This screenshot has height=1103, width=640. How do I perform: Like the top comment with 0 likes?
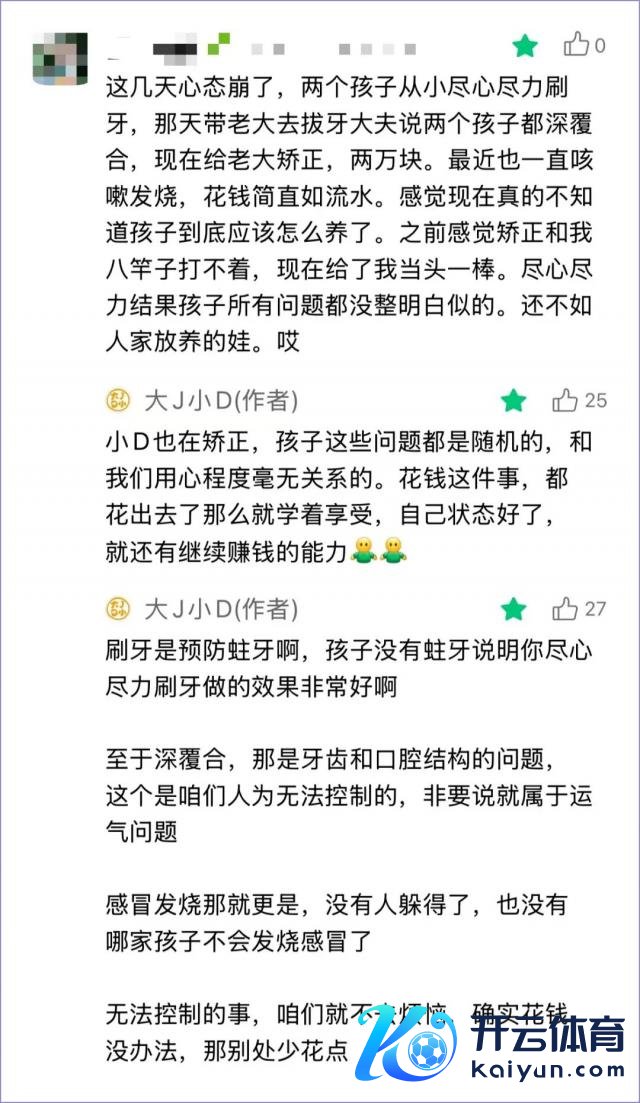pyautogui.click(x=576, y=45)
